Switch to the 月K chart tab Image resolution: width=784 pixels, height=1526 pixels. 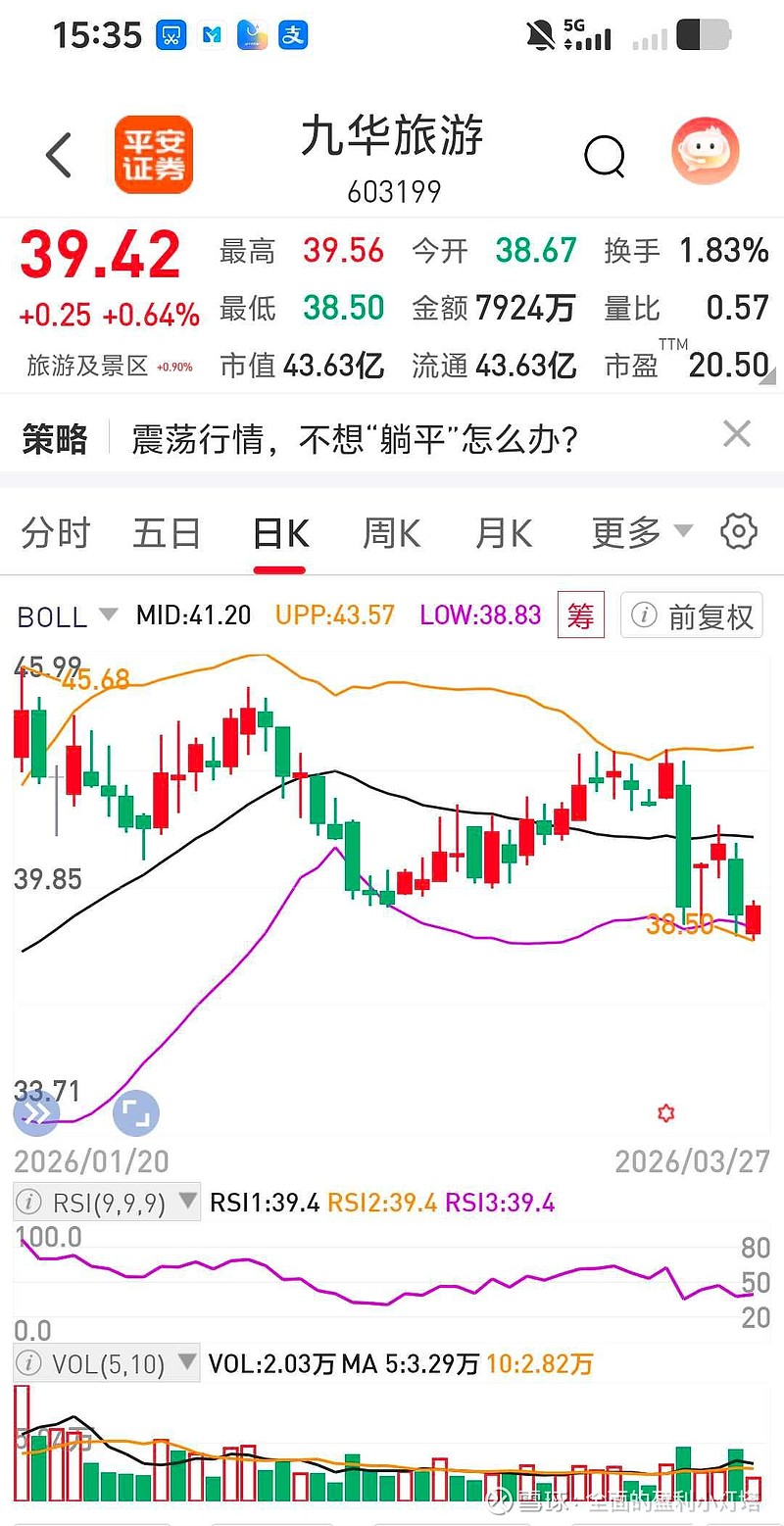click(x=504, y=534)
